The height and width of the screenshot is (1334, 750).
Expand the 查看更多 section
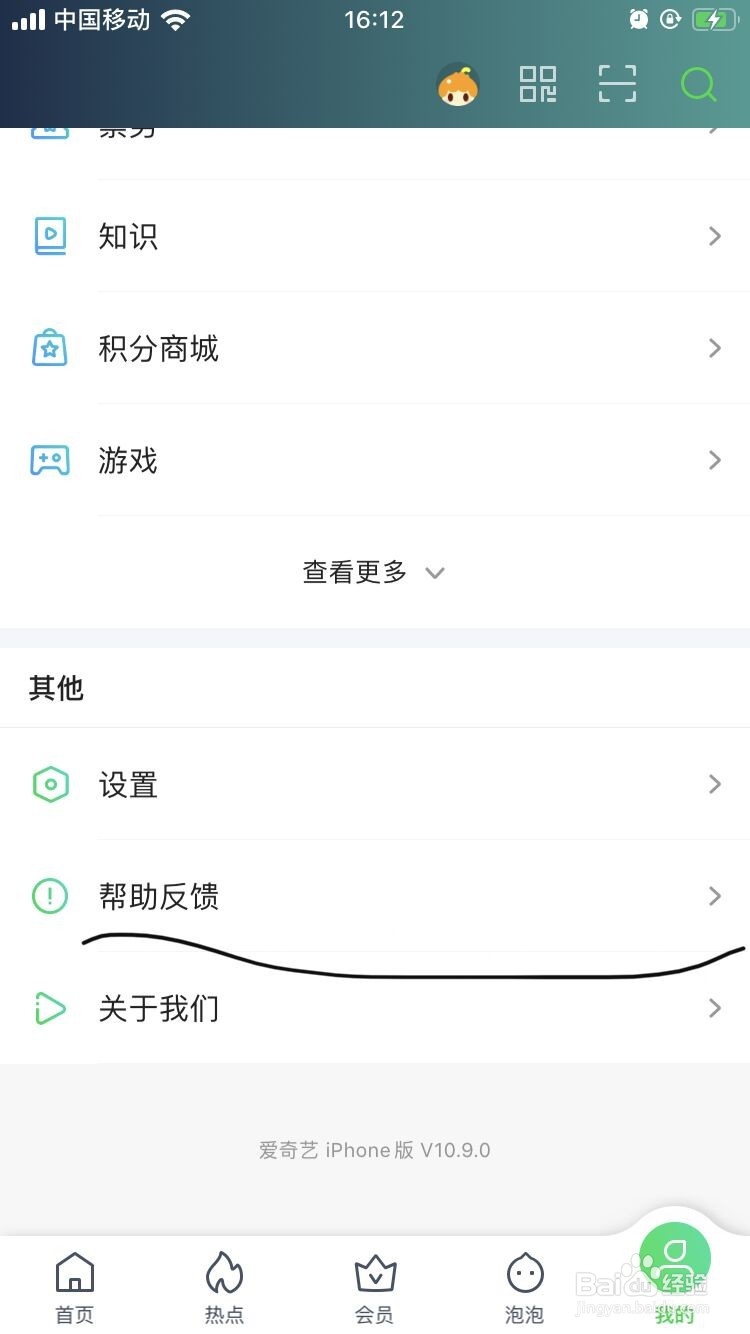pos(374,572)
